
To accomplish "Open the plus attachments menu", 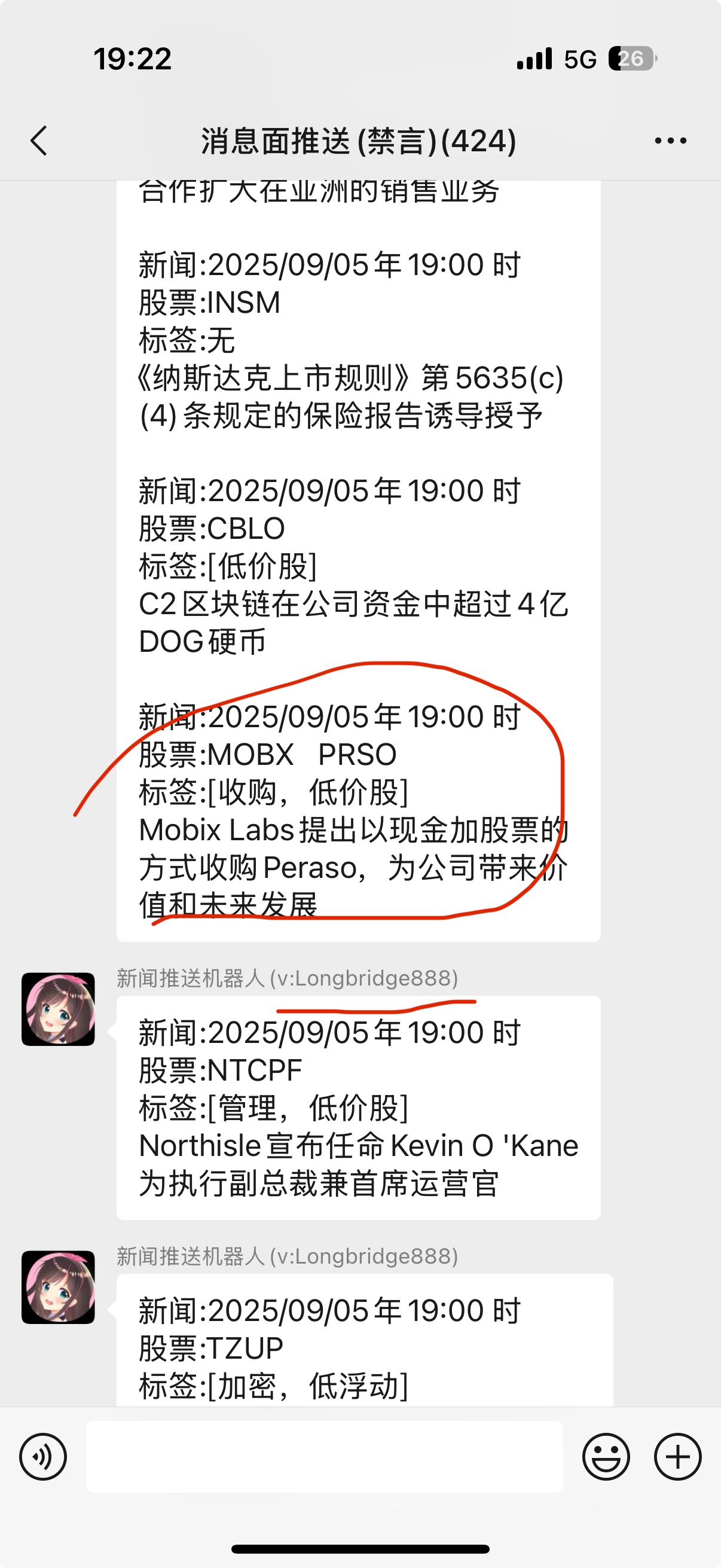I will [x=678, y=1457].
